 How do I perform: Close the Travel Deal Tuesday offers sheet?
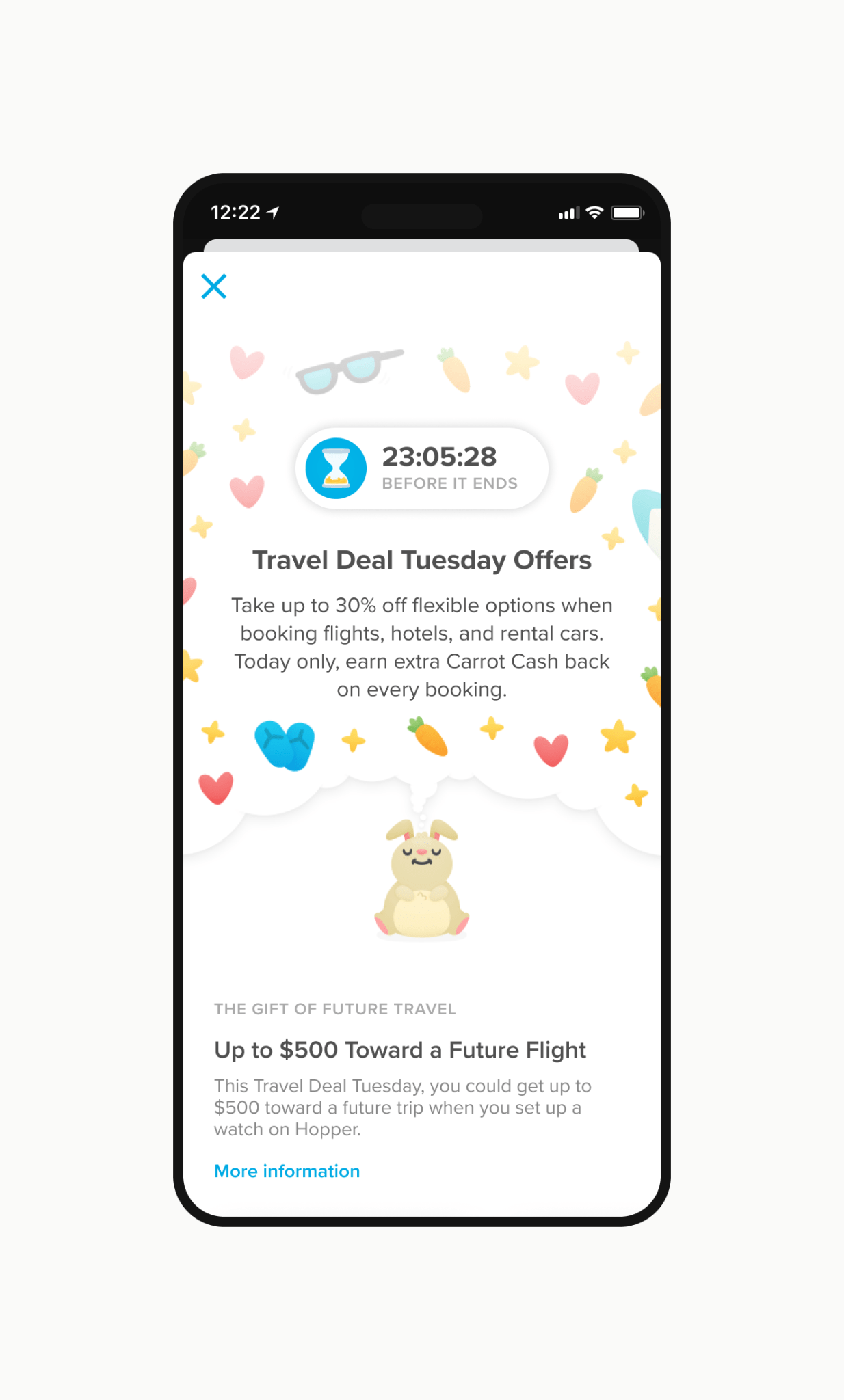pyautogui.click(x=214, y=286)
